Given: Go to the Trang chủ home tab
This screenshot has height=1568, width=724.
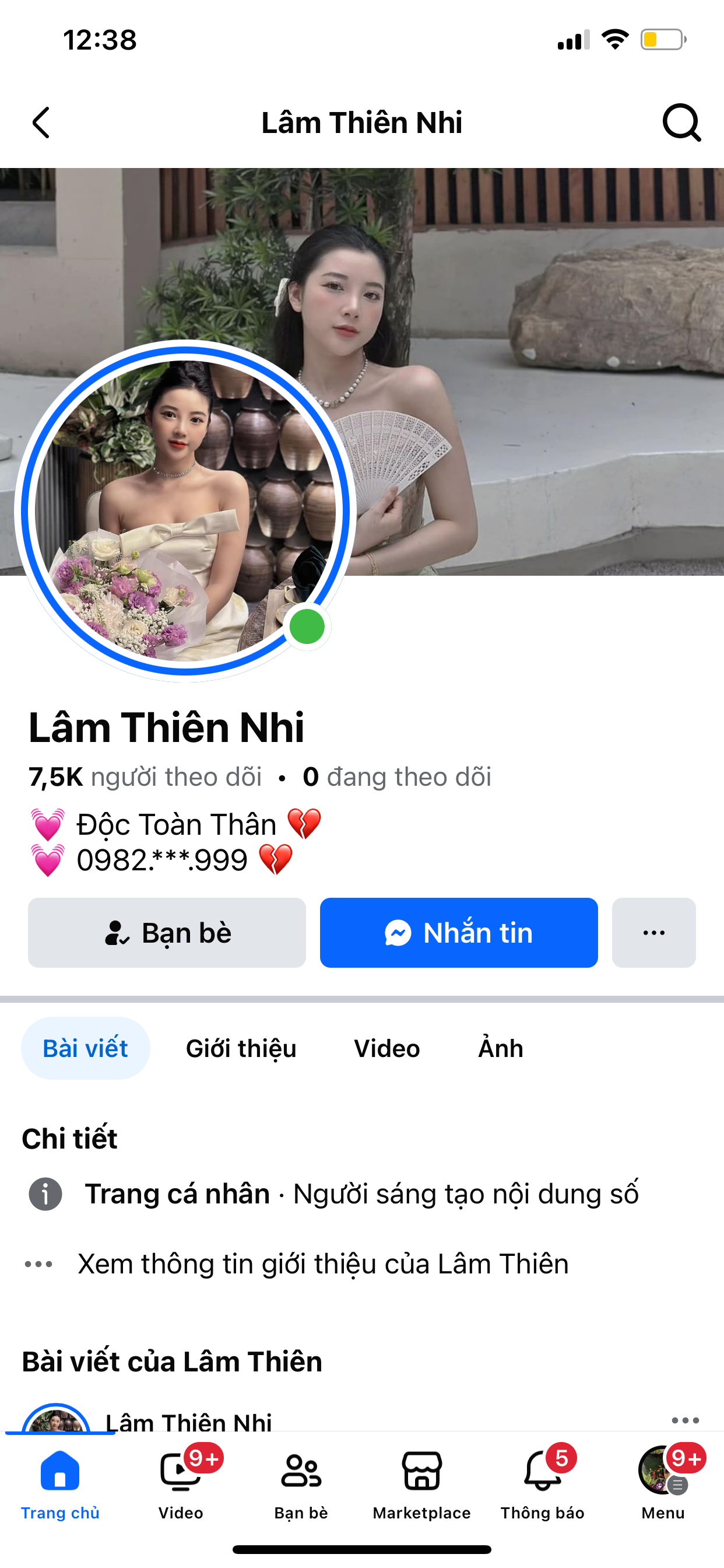Looking at the screenshot, I should point(60,1484).
